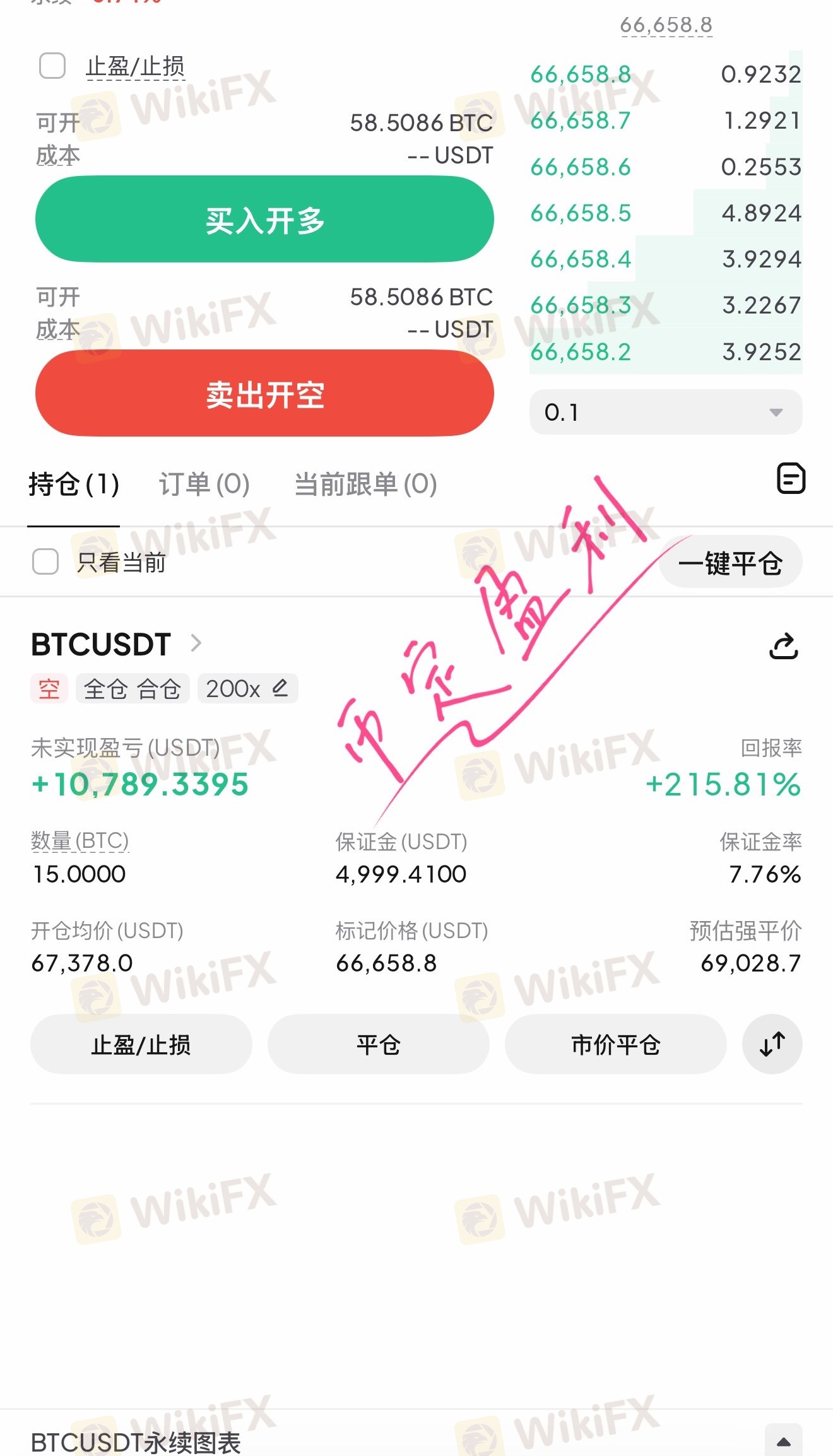Share the BTCUSDT position
Viewport: 833px width, 1456px height.
pyautogui.click(x=784, y=645)
